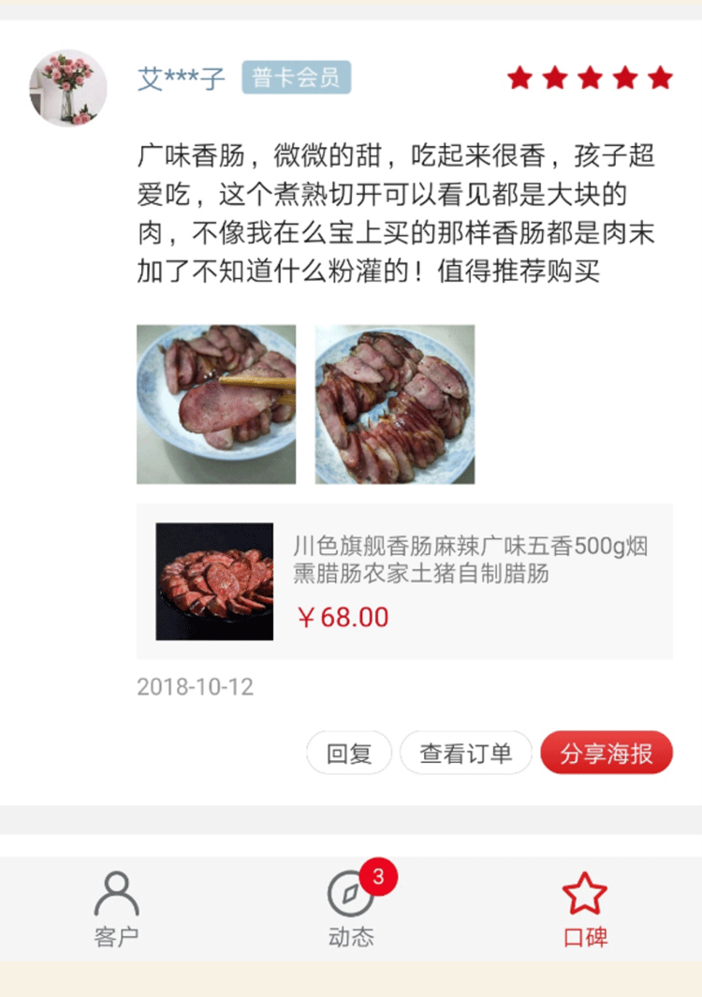
Task: View the review photo with chopsticks
Action: click(216, 404)
